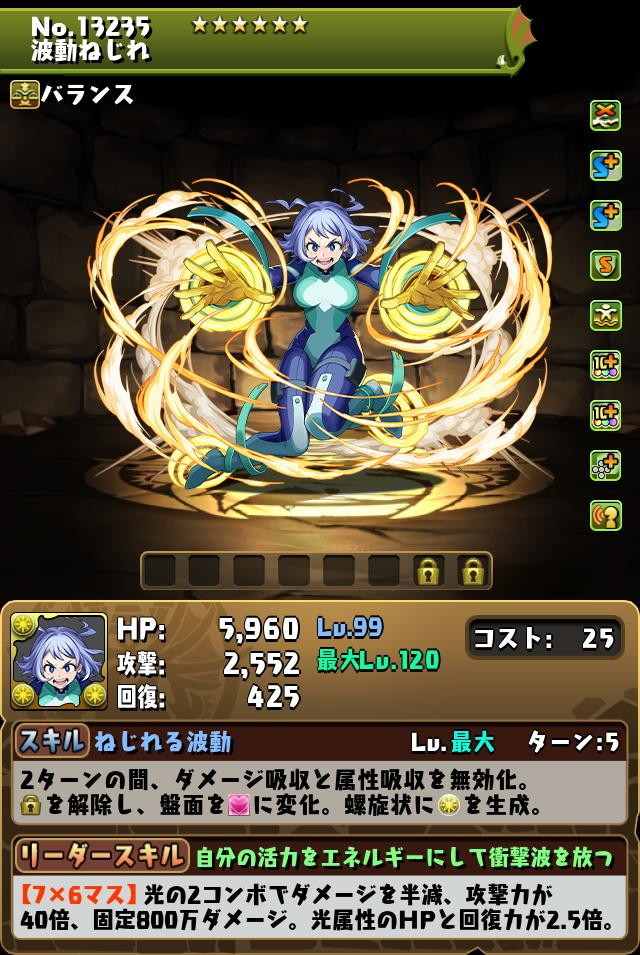
Task: View the voice awakening icon details
Action: pyautogui.click(x=605, y=515)
